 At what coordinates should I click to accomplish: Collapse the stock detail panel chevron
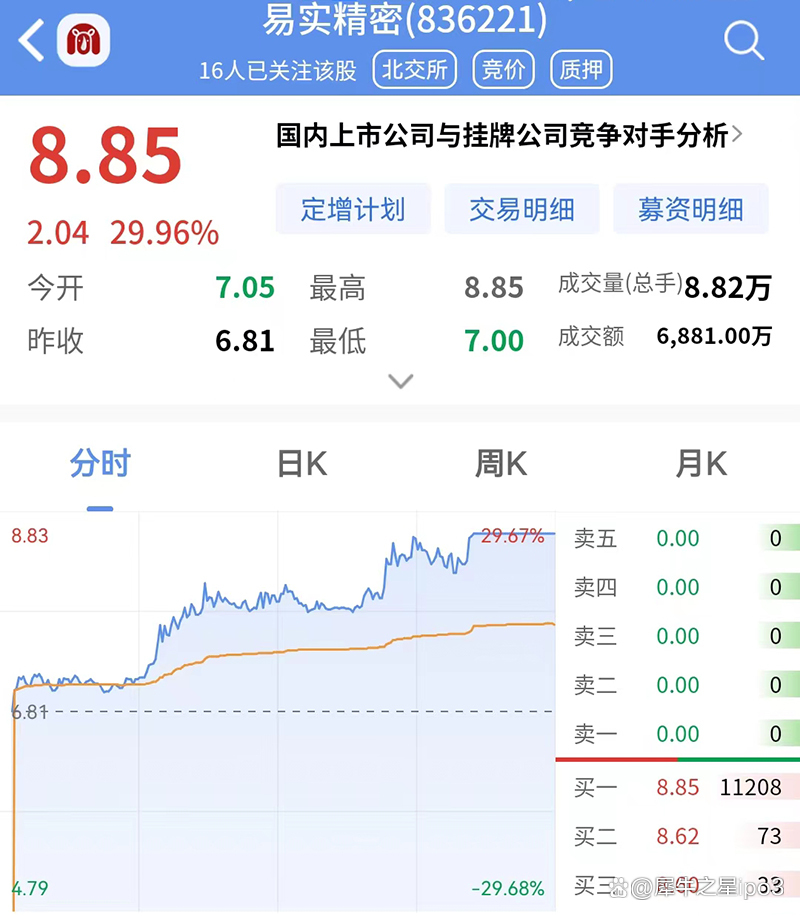click(400, 382)
